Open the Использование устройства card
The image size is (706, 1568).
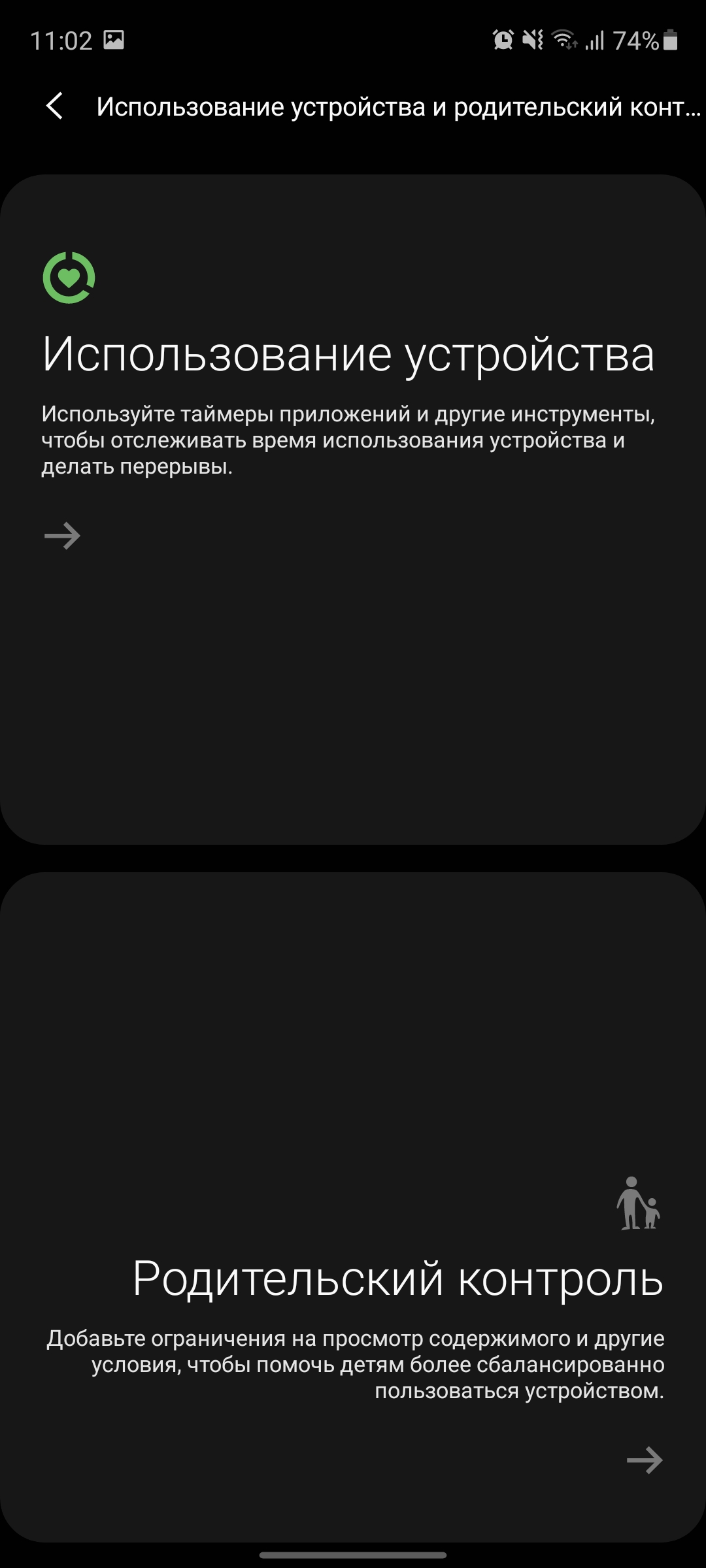[x=353, y=510]
